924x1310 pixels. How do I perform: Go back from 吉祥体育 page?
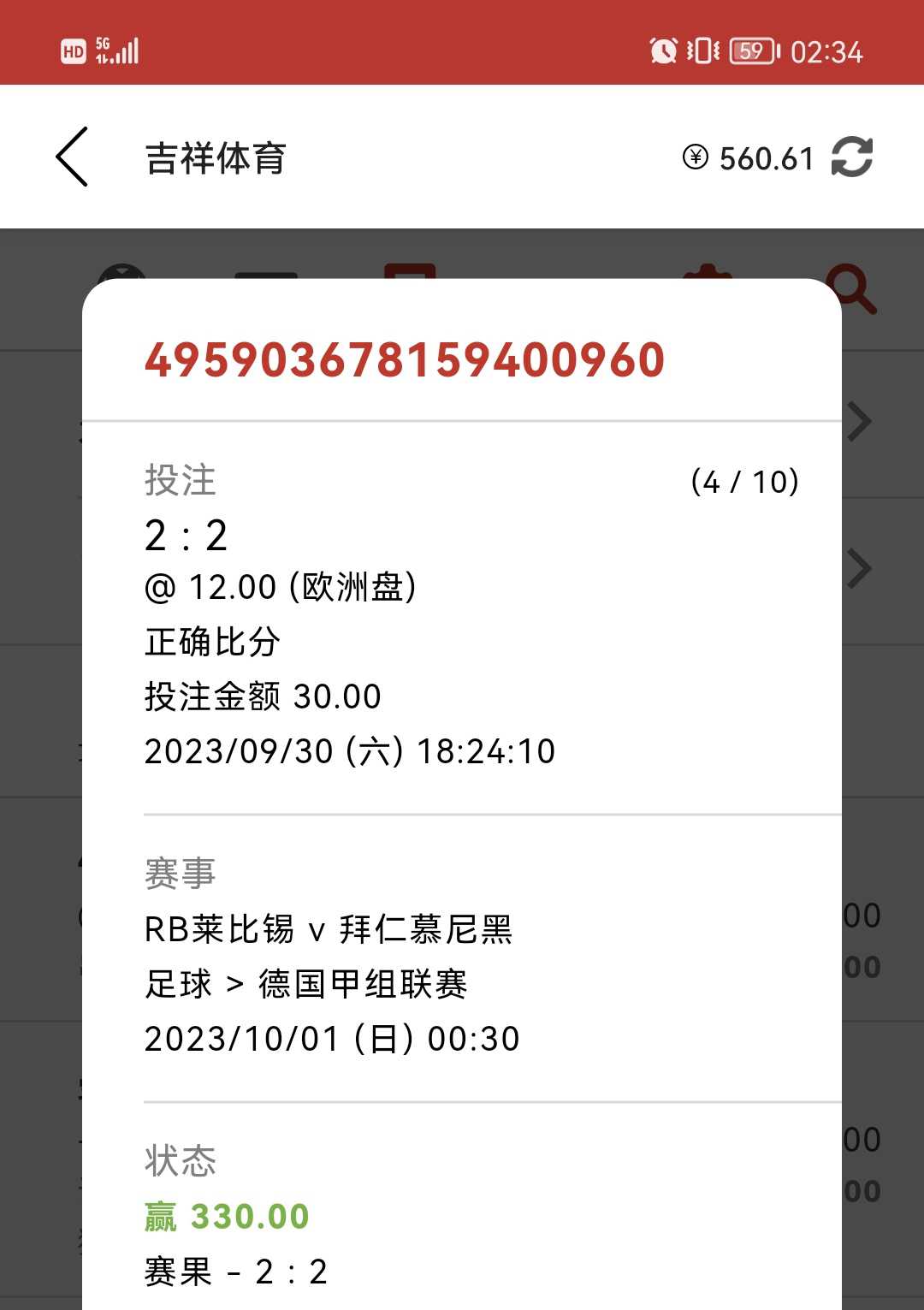(x=73, y=157)
